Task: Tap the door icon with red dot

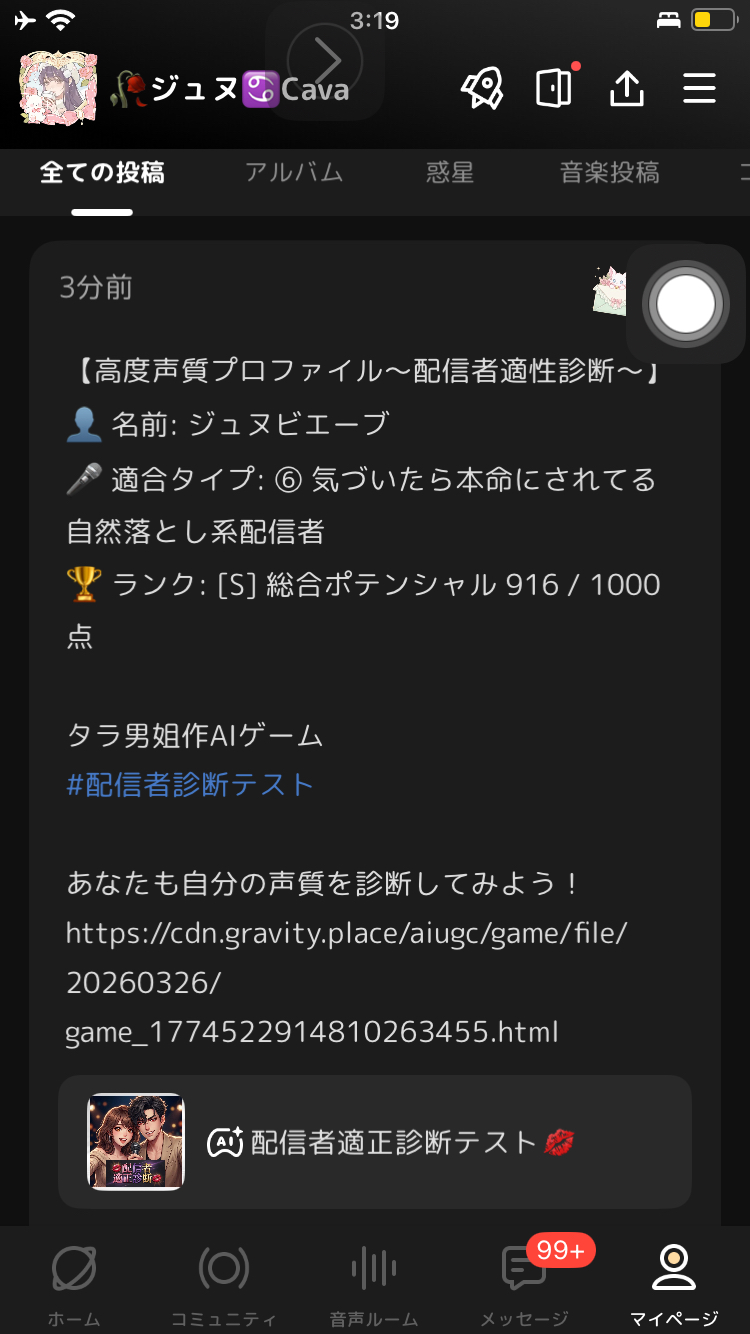Action: (x=554, y=88)
